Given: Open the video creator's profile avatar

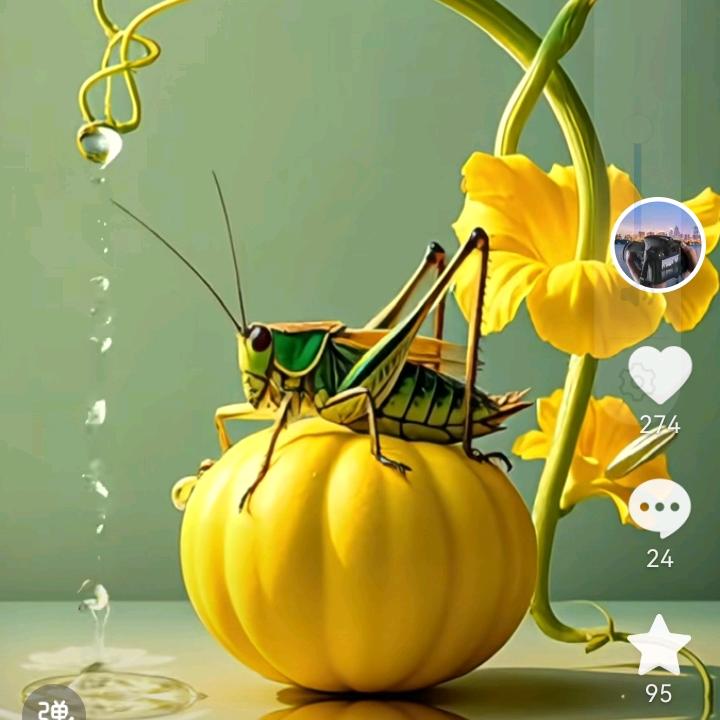Looking at the screenshot, I should 658,245.
